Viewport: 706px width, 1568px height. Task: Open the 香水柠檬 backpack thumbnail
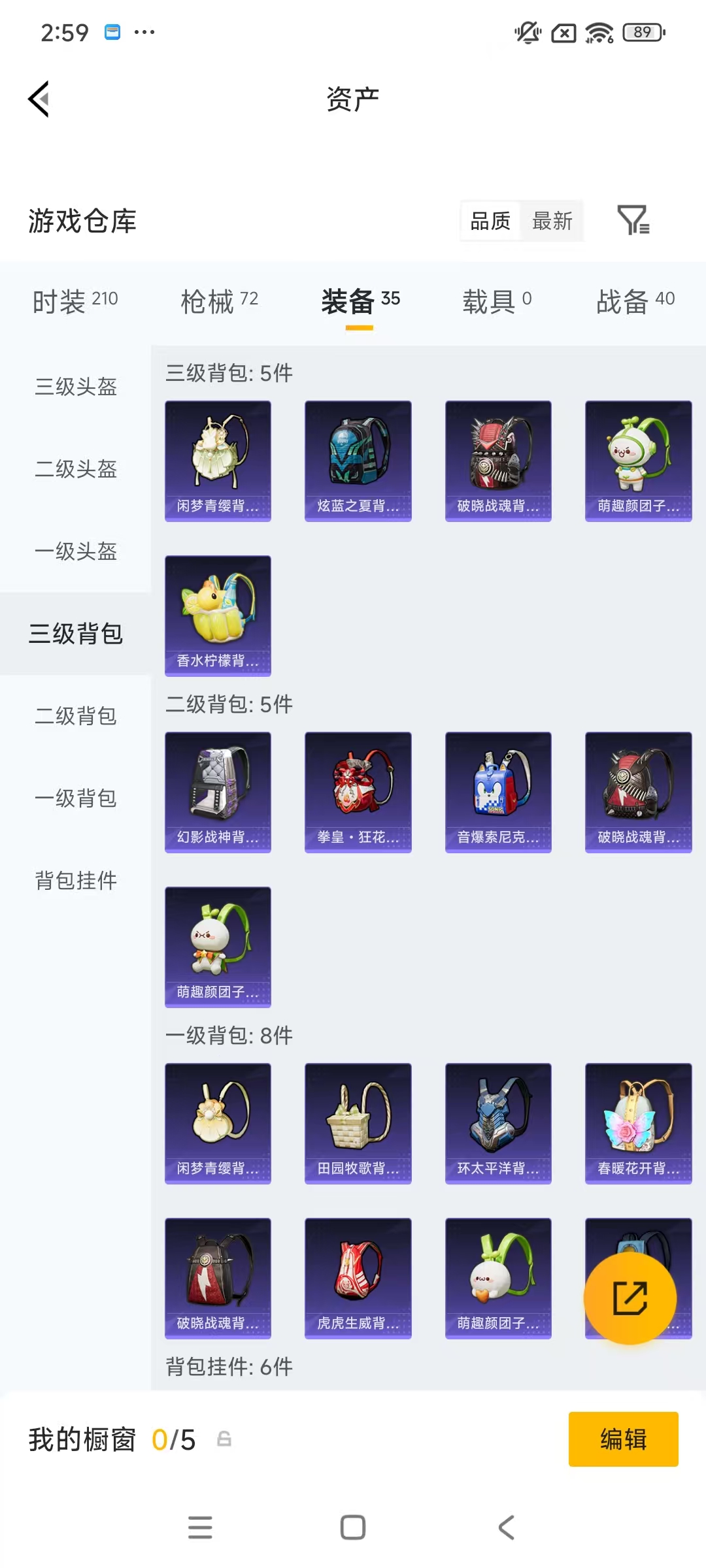(218, 615)
